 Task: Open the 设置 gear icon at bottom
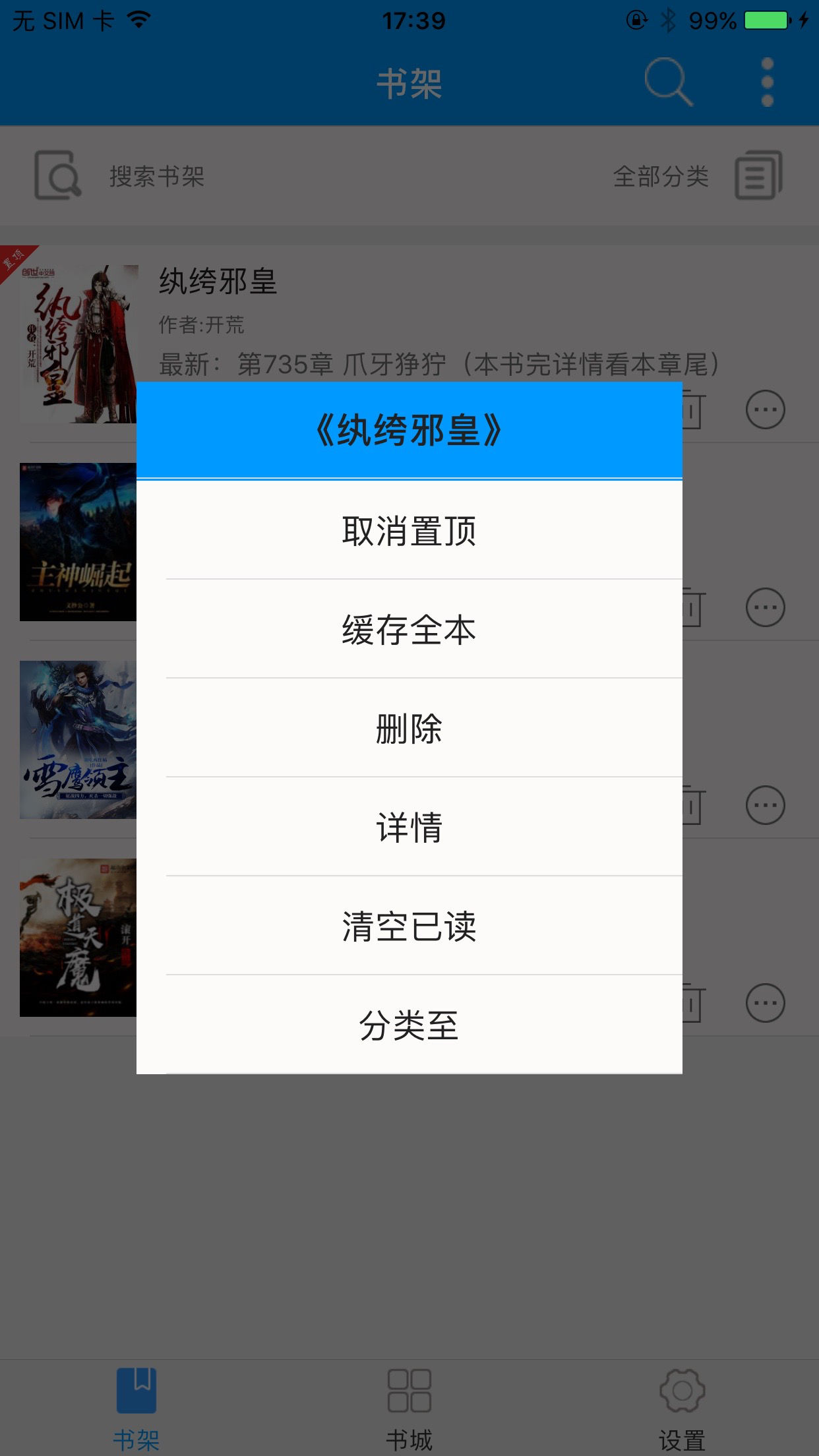pyautogui.click(x=682, y=1391)
